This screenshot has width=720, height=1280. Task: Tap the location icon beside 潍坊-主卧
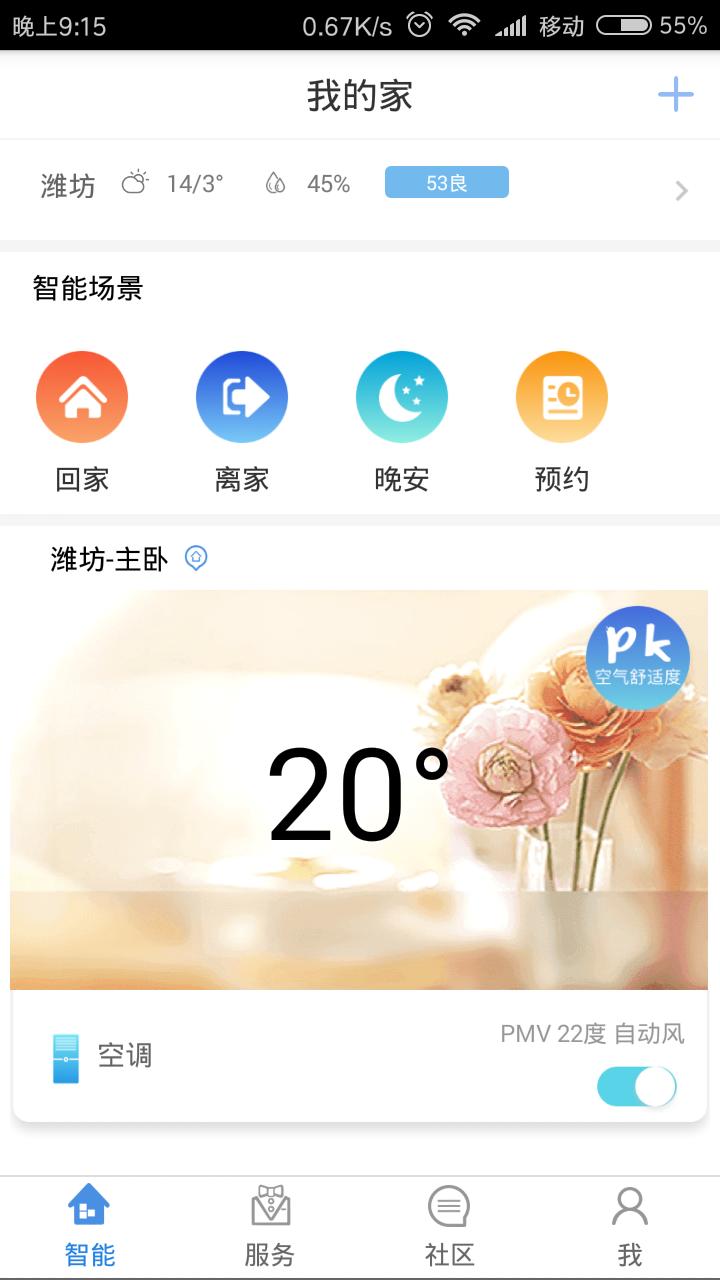(196, 558)
